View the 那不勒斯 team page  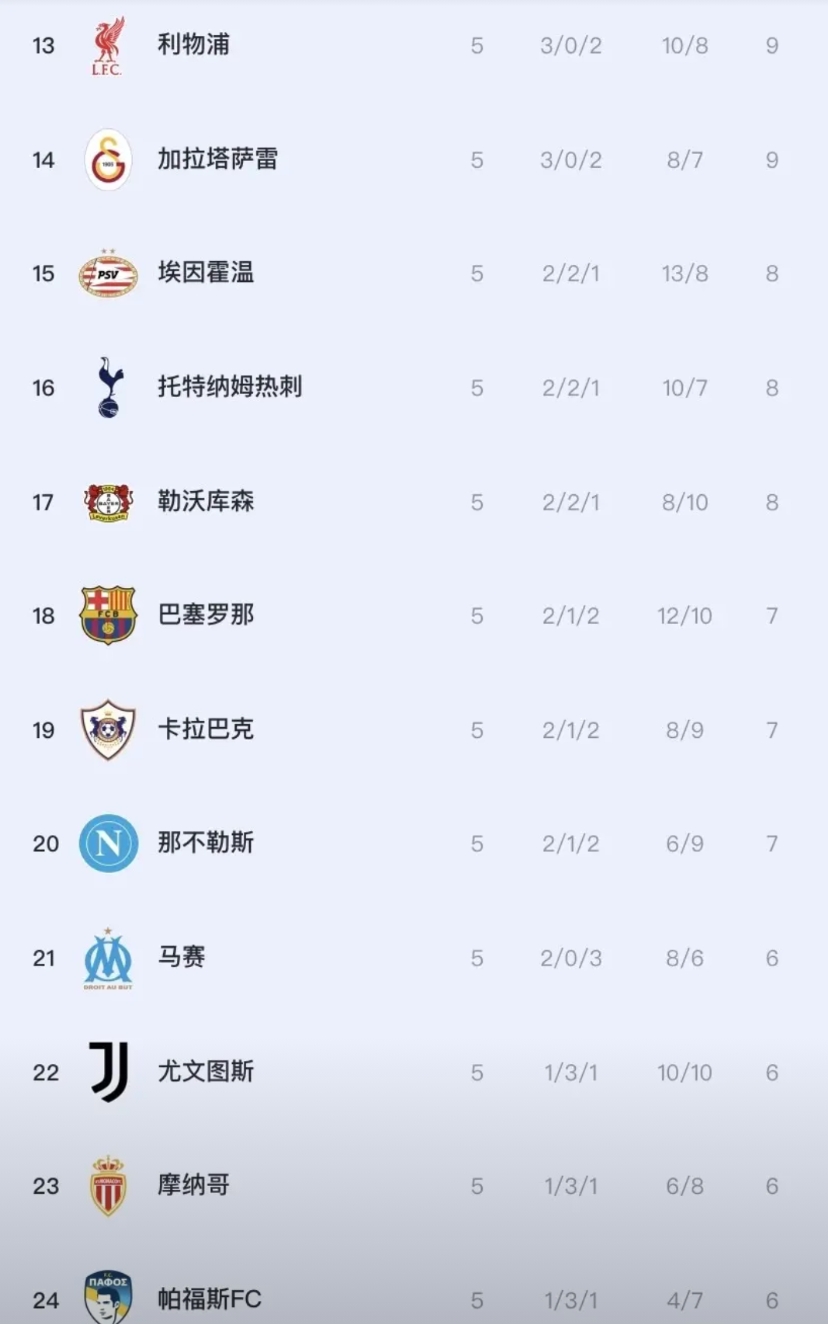click(x=414, y=843)
